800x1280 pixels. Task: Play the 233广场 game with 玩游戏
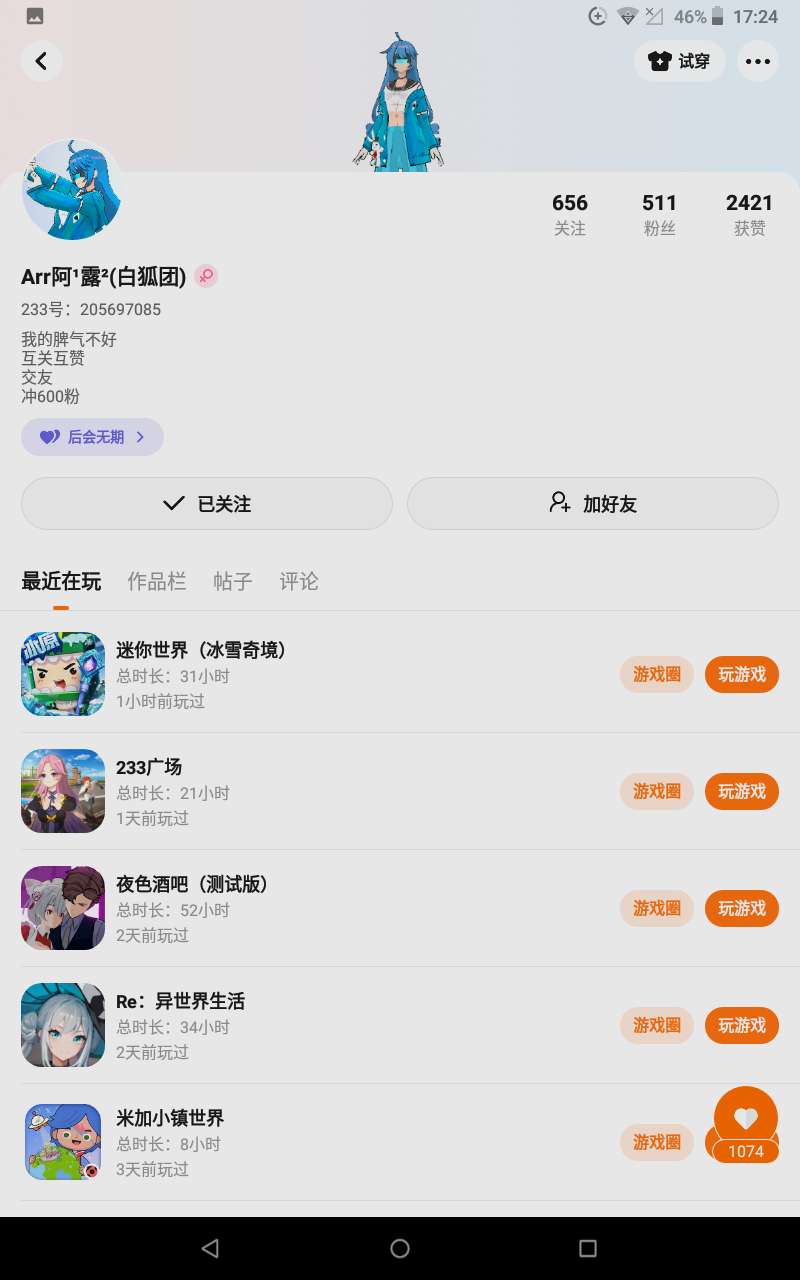741,791
